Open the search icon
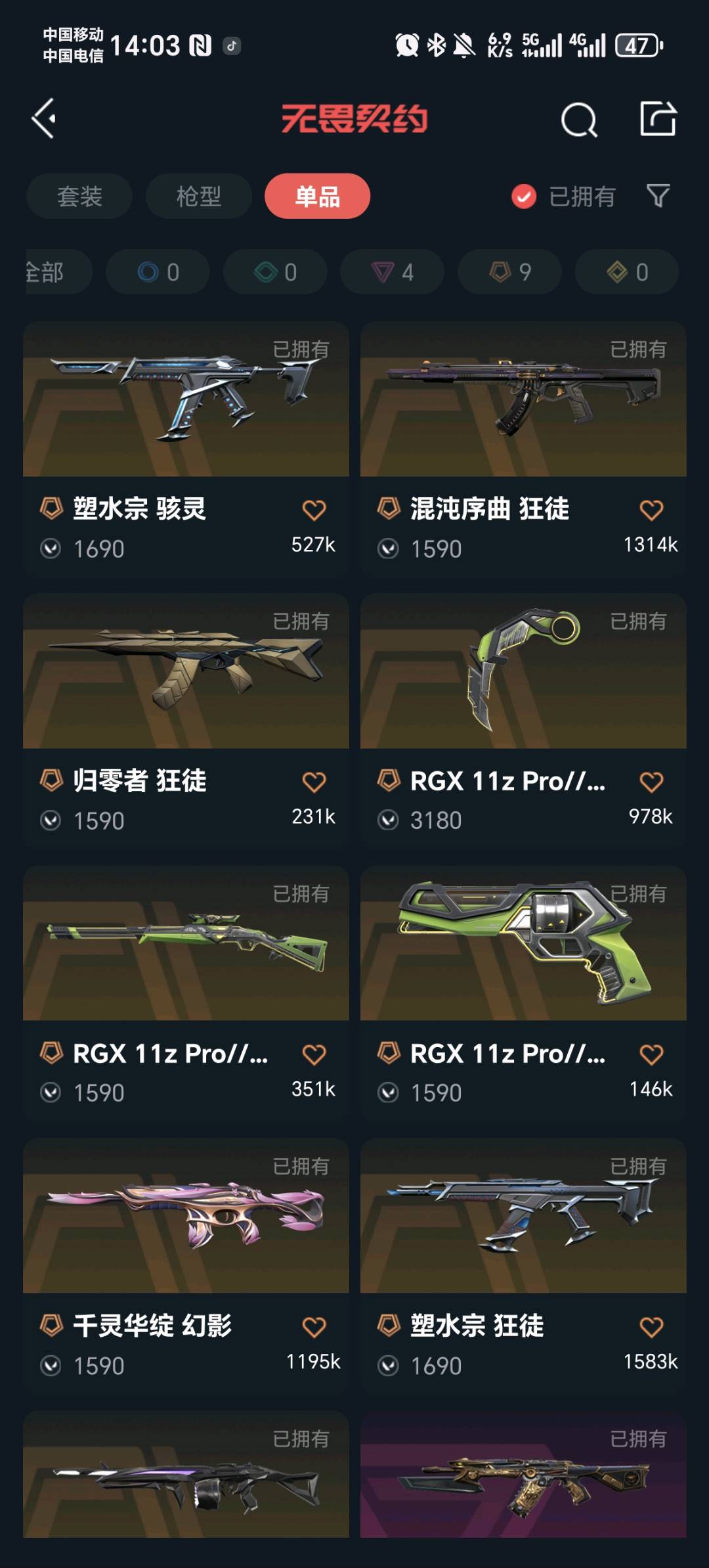The height and width of the screenshot is (1568, 709). click(x=578, y=120)
